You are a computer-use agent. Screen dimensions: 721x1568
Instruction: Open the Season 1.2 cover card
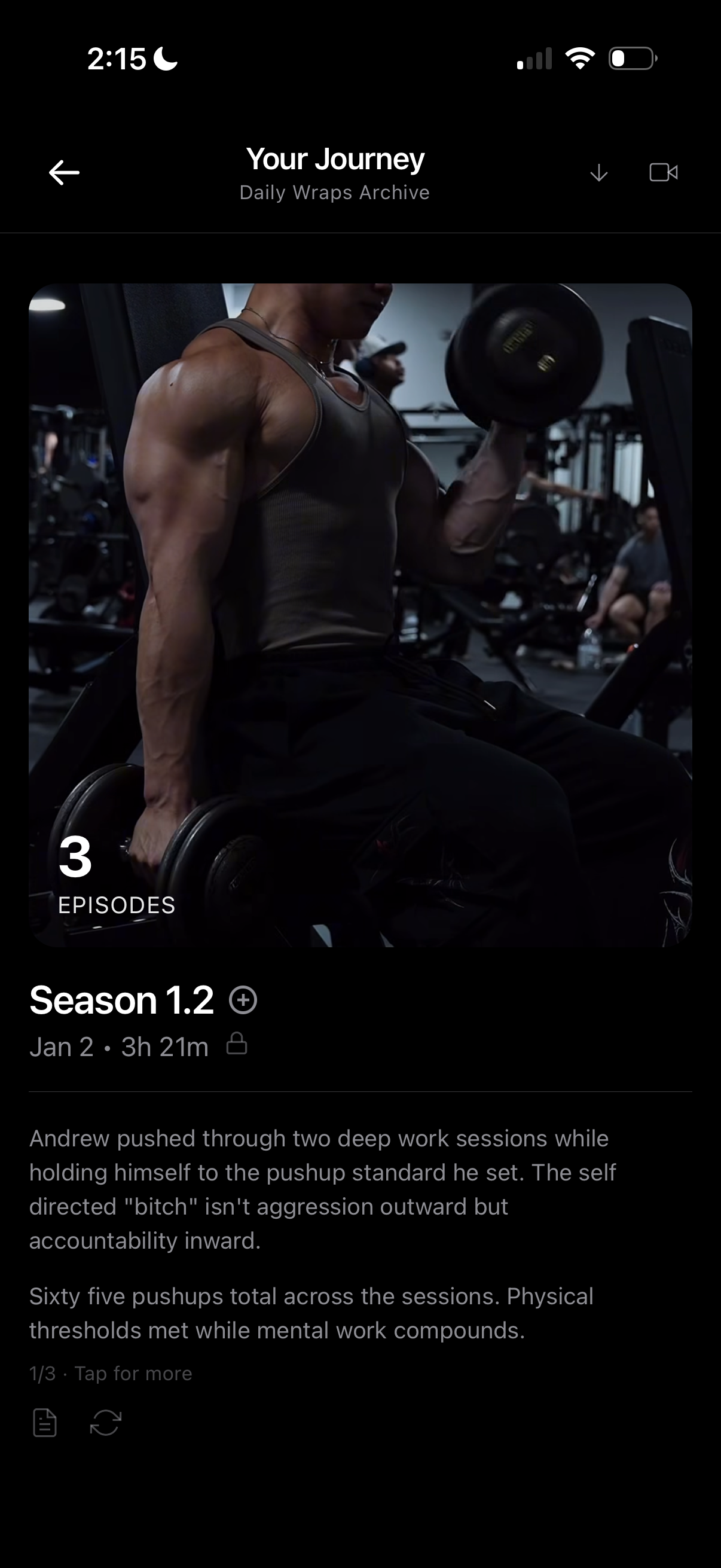click(x=360, y=615)
